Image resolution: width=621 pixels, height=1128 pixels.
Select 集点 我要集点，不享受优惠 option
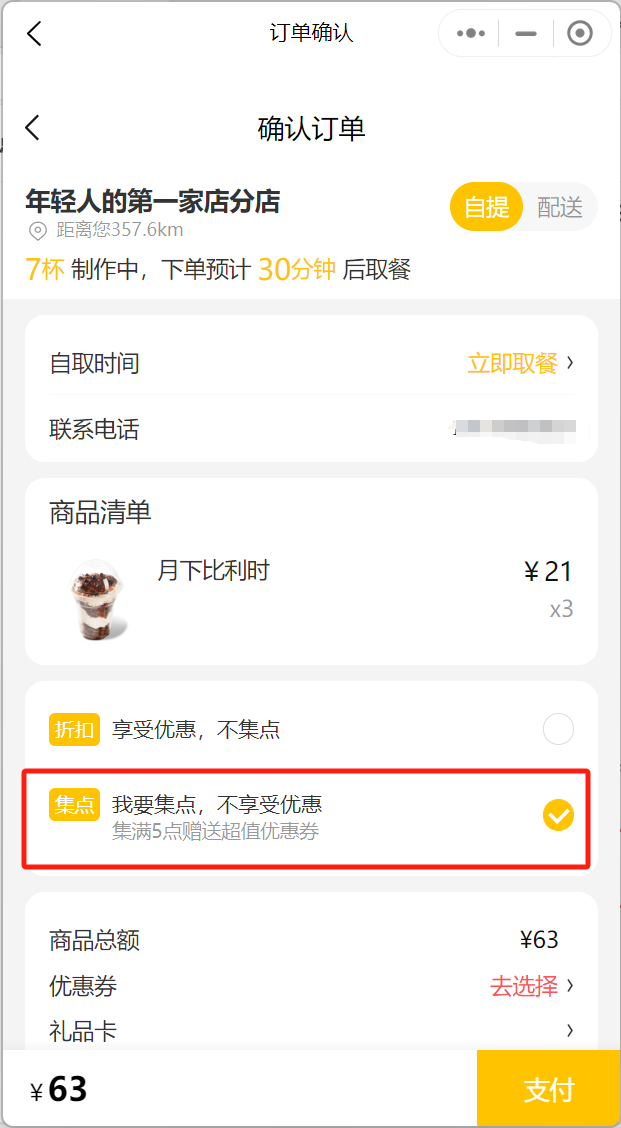(x=558, y=816)
